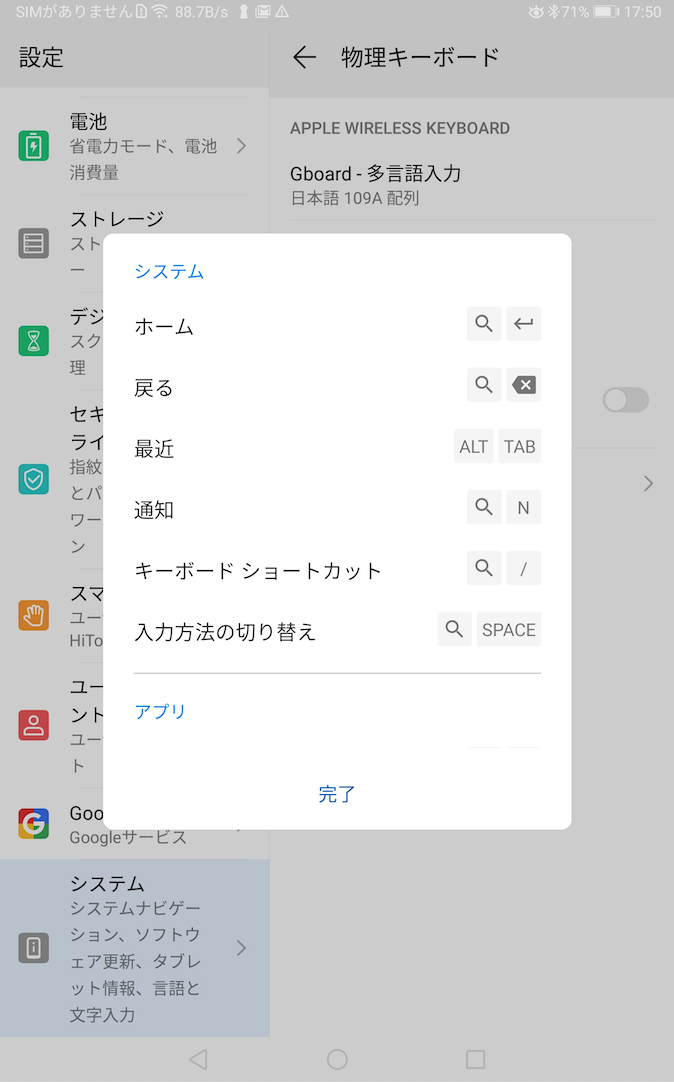Toggle the switch on the keyboard page
The width and height of the screenshot is (674, 1082).
[x=626, y=400]
